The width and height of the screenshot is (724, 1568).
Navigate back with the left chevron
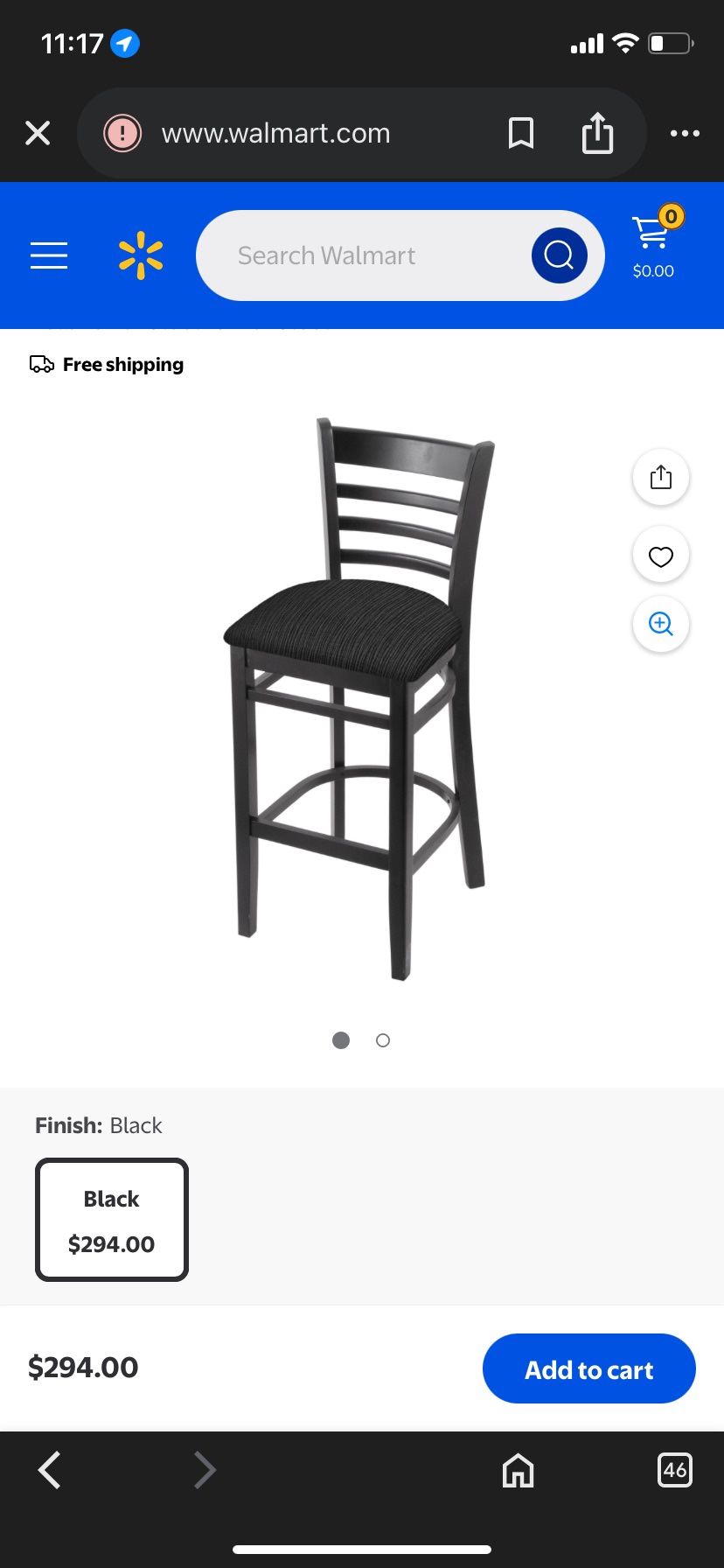click(x=50, y=1470)
